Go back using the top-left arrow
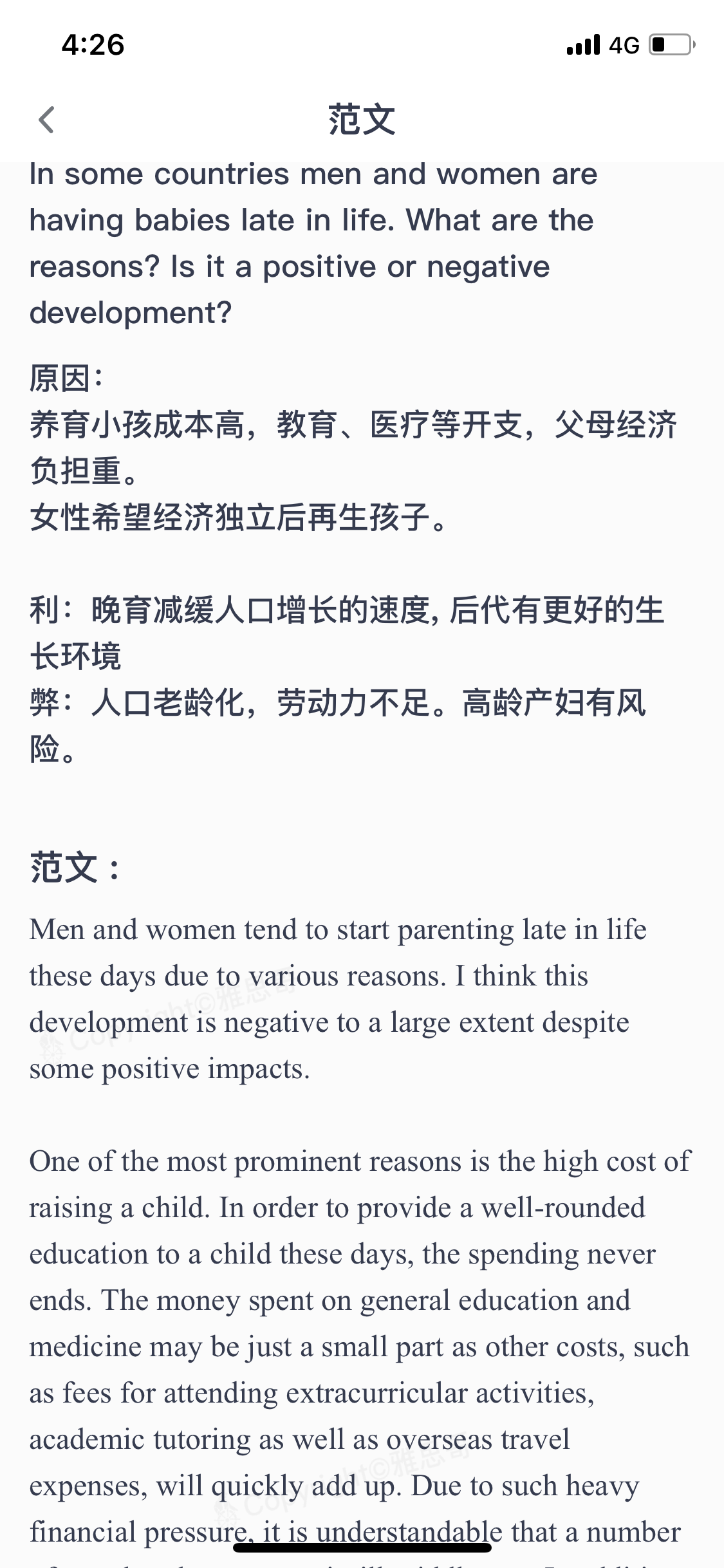Viewport: 724px width, 1568px height. click(x=46, y=120)
